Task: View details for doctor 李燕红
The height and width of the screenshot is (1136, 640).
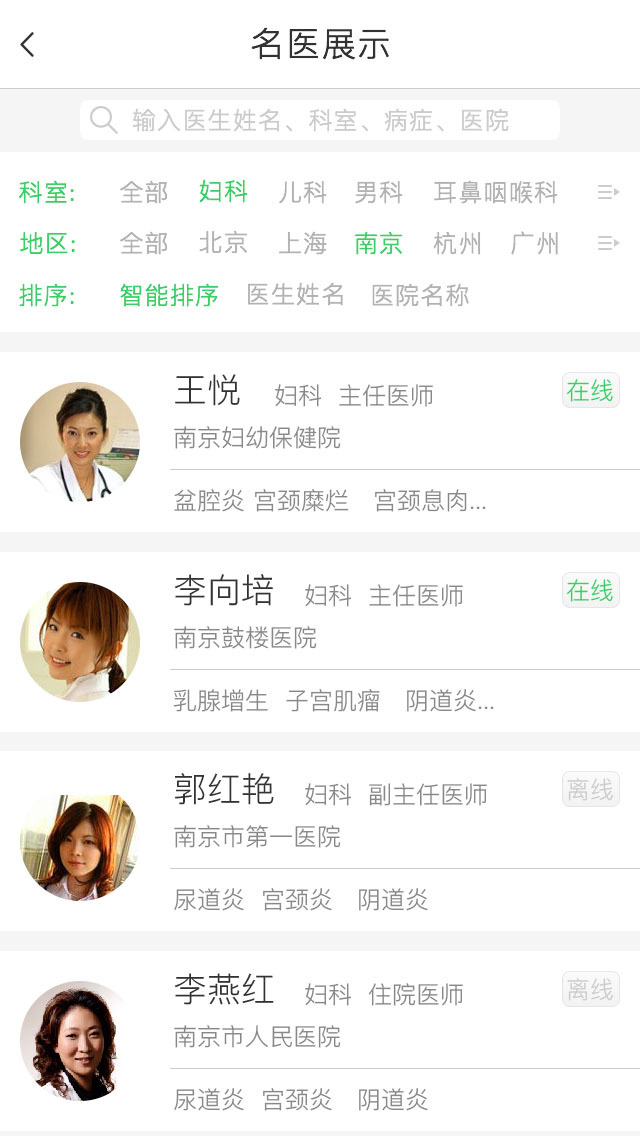Action: (x=320, y=1041)
